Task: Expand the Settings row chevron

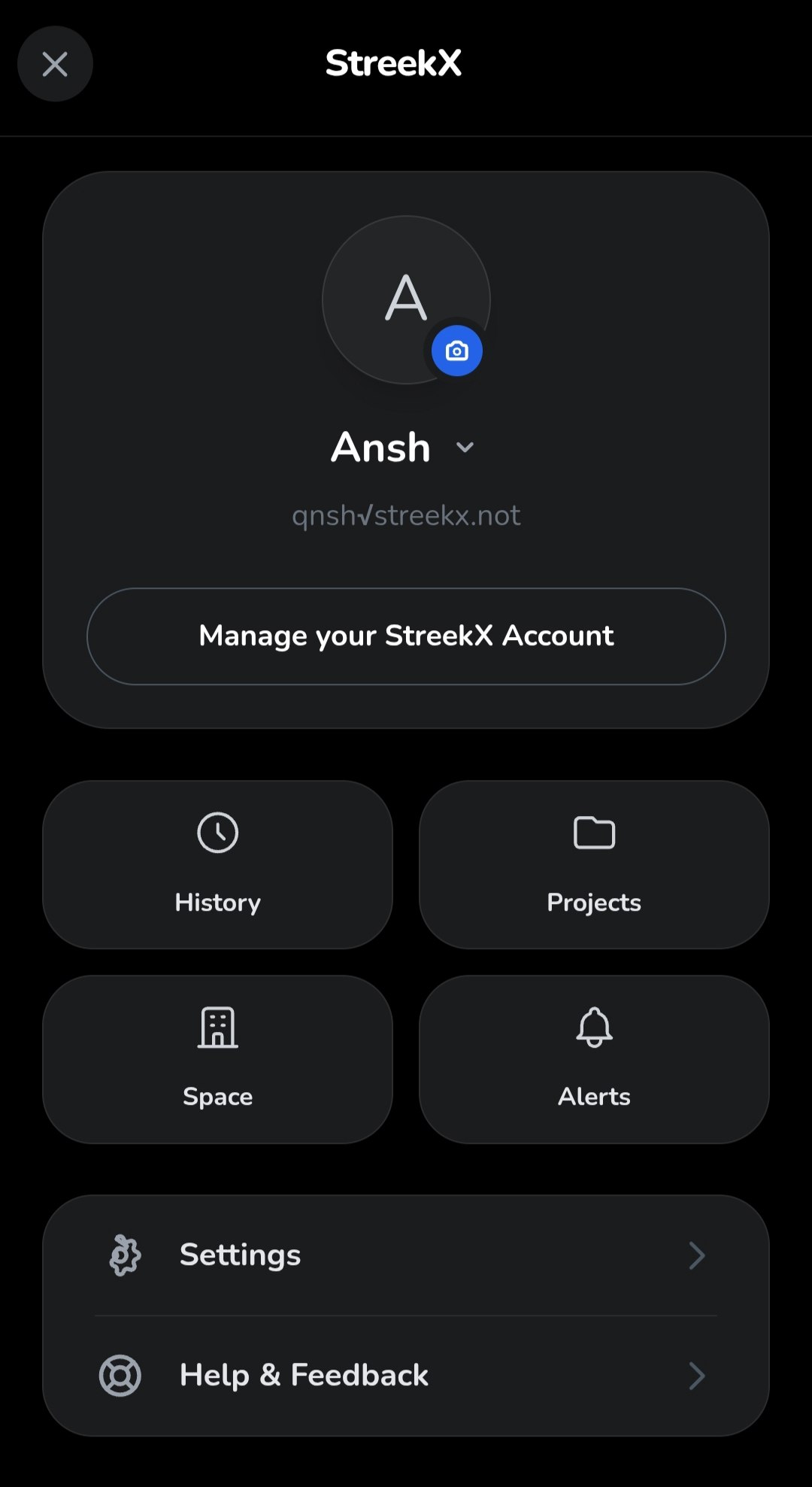Action: pos(695,1255)
